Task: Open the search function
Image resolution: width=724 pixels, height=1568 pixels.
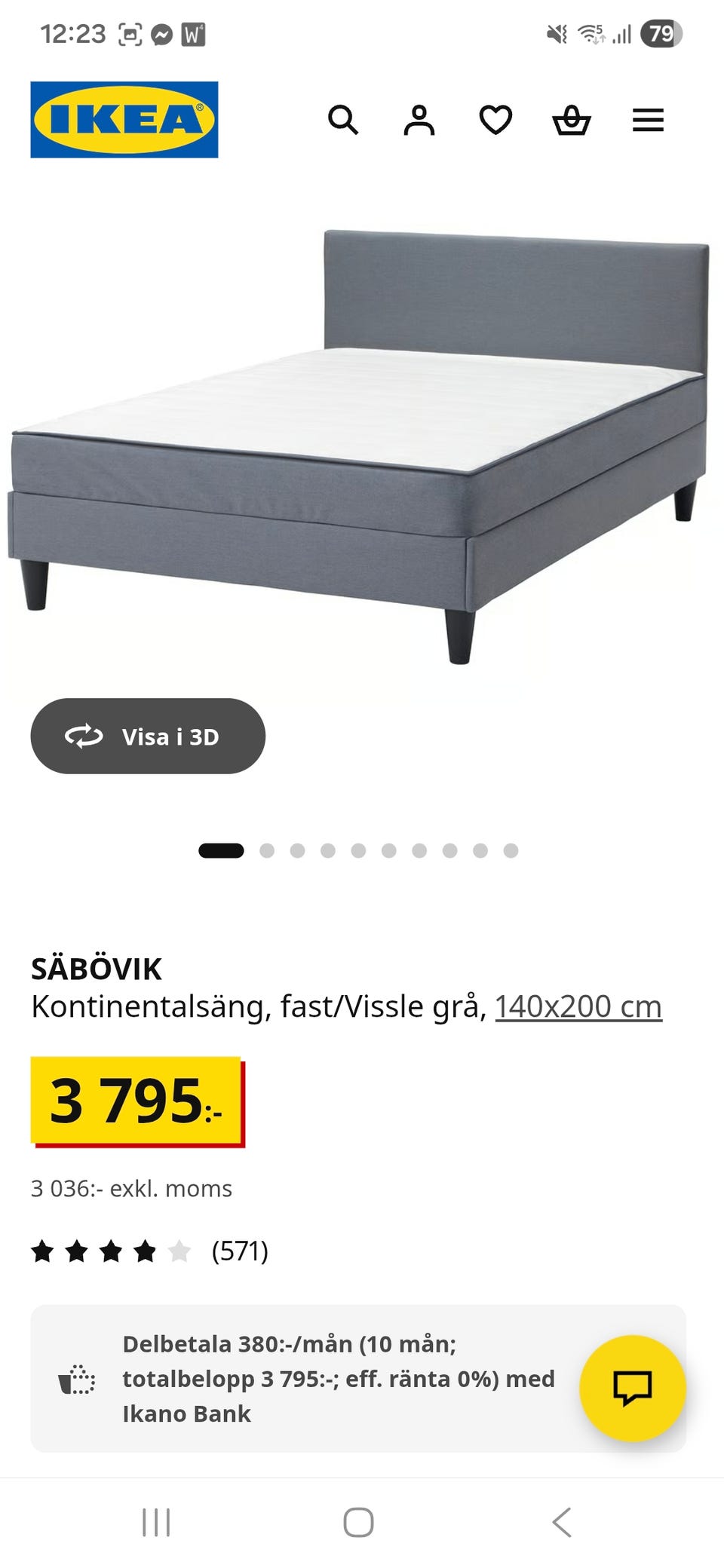Action: [x=345, y=119]
